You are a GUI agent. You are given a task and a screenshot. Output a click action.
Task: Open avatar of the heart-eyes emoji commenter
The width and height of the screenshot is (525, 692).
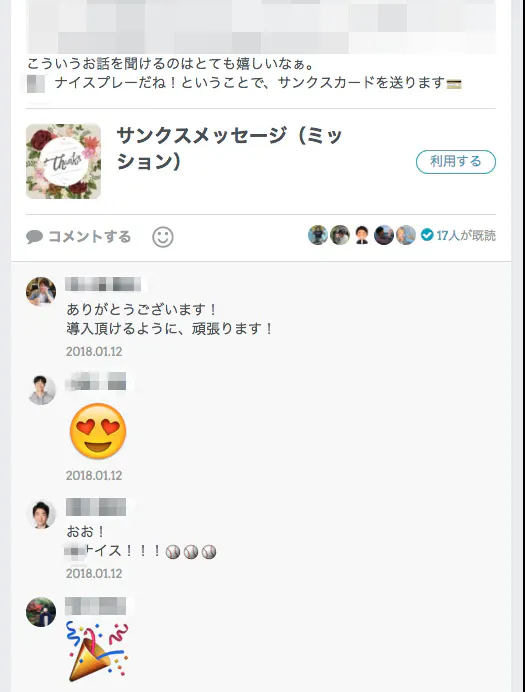pos(41,389)
